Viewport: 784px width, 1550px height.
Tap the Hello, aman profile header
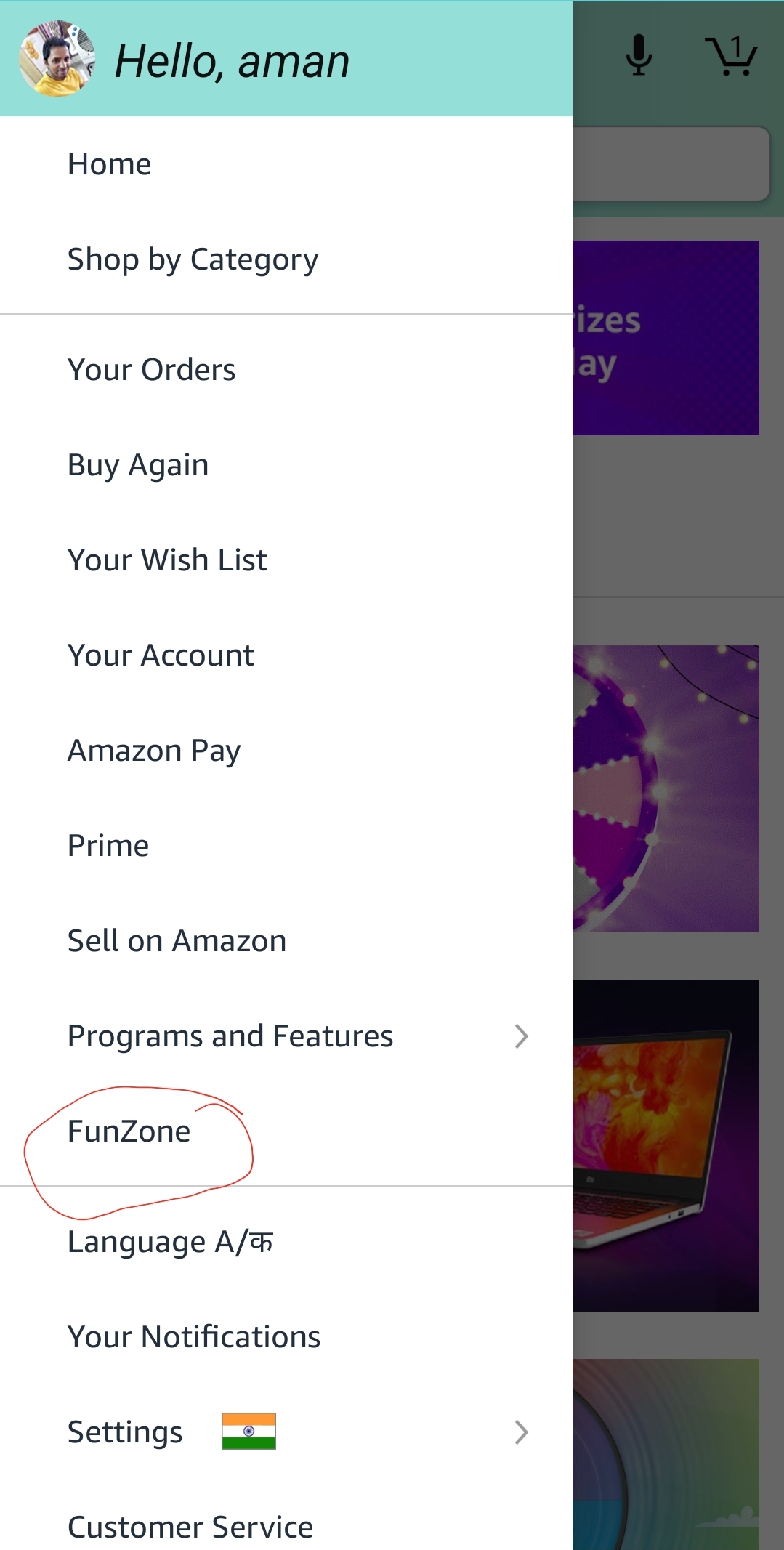(233, 61)
